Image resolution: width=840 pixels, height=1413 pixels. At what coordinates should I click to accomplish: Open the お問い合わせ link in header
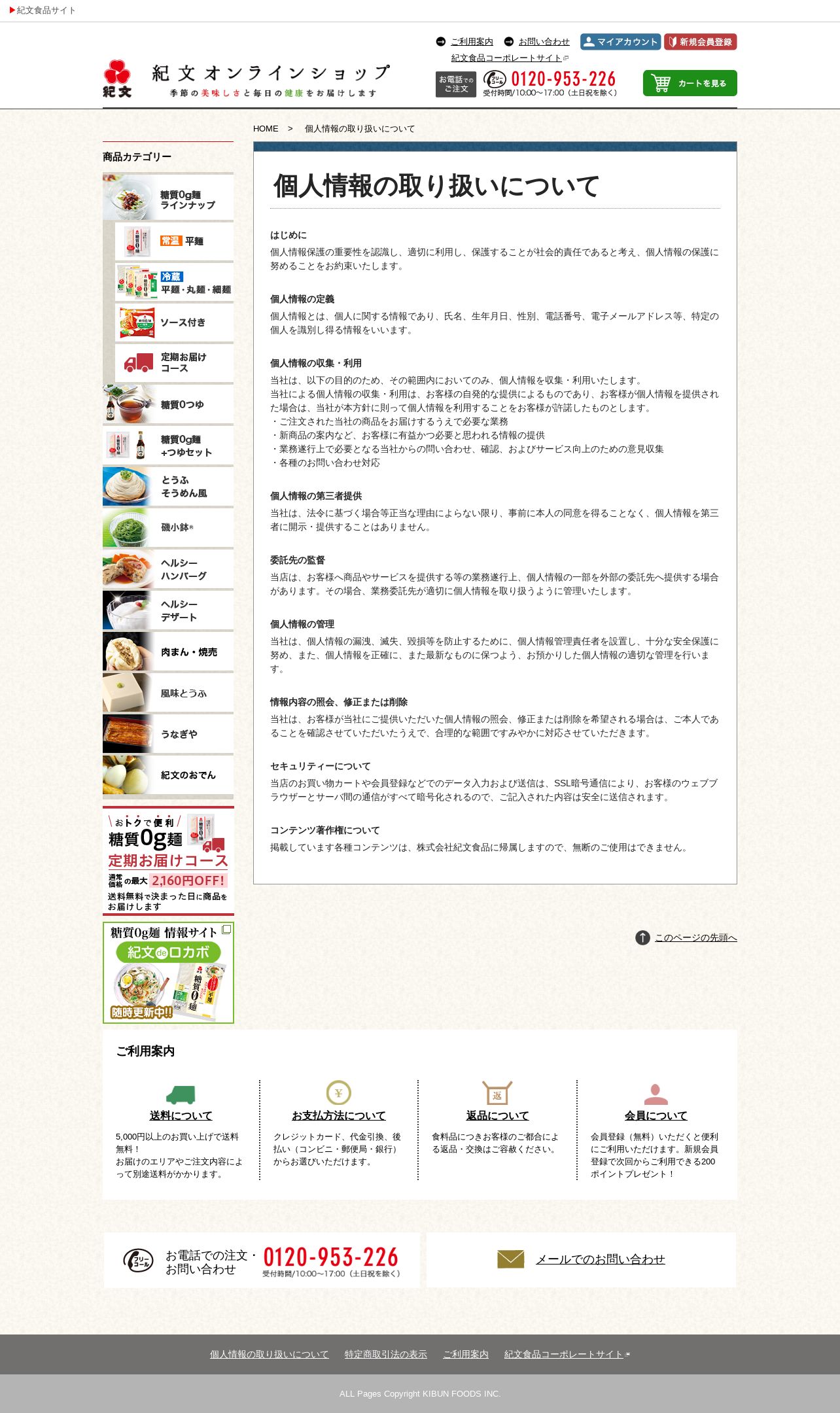pos(544,42)
